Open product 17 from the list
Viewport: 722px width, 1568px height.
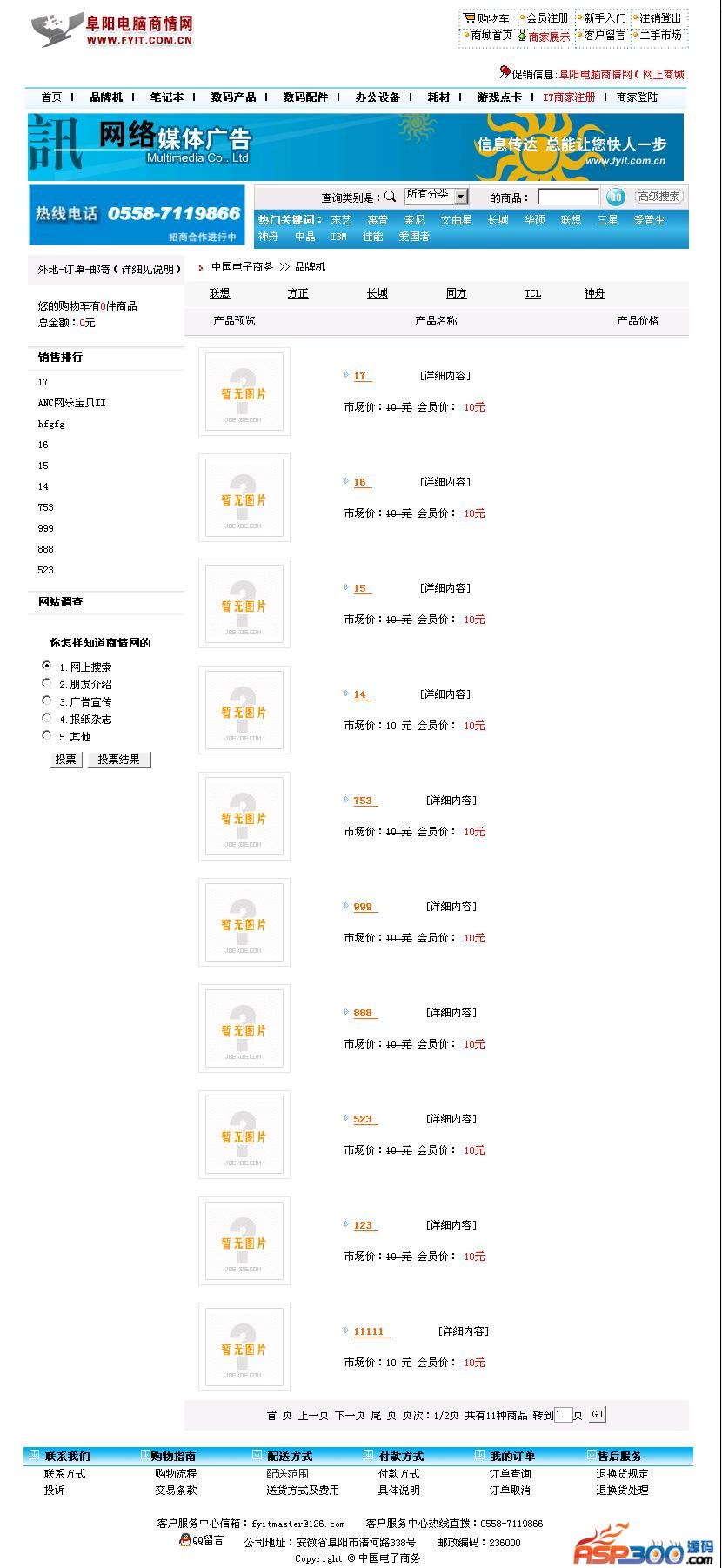pyautogui.click(x=360, y=376)
